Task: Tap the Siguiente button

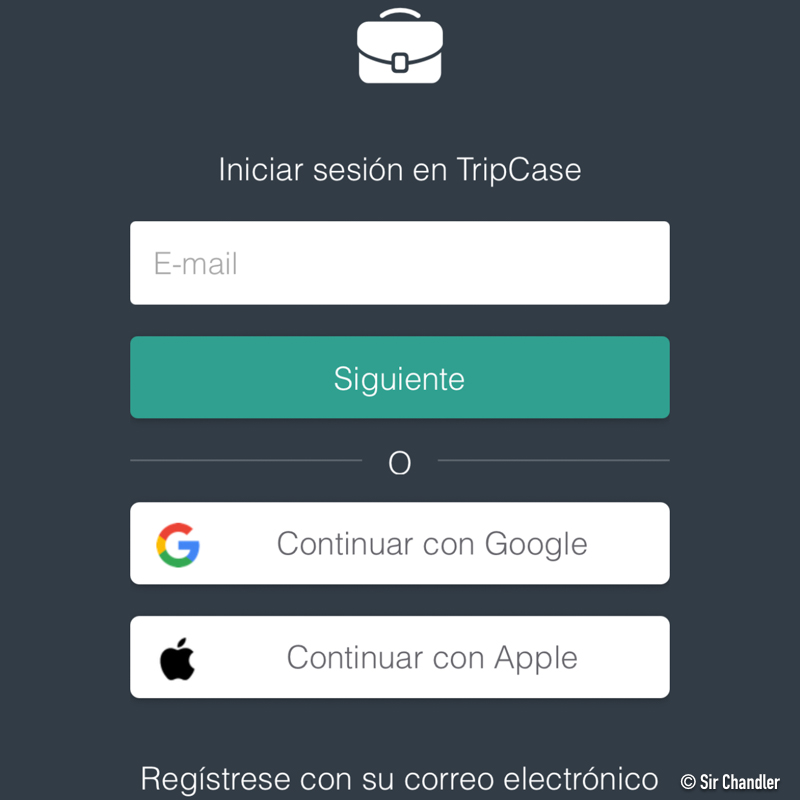Action: [400, 378]
